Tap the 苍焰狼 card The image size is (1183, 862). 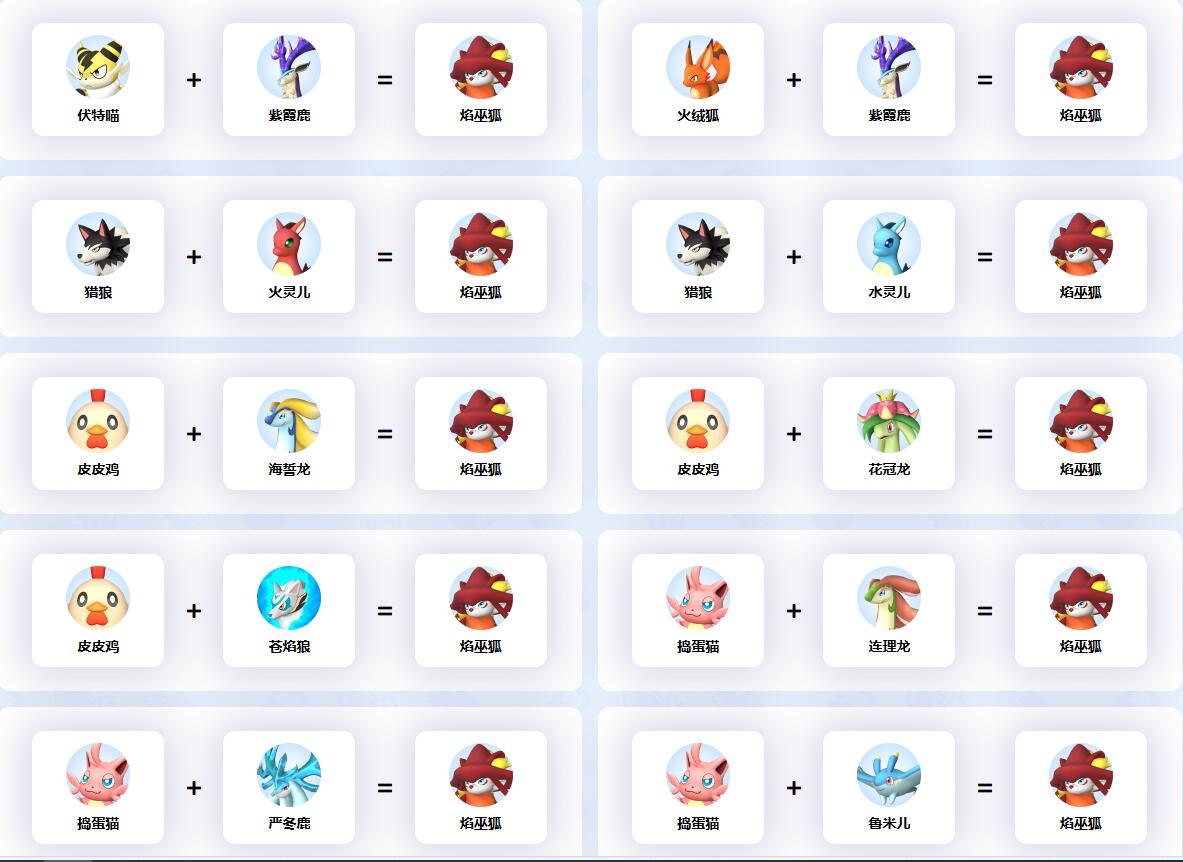coord(289,610)
